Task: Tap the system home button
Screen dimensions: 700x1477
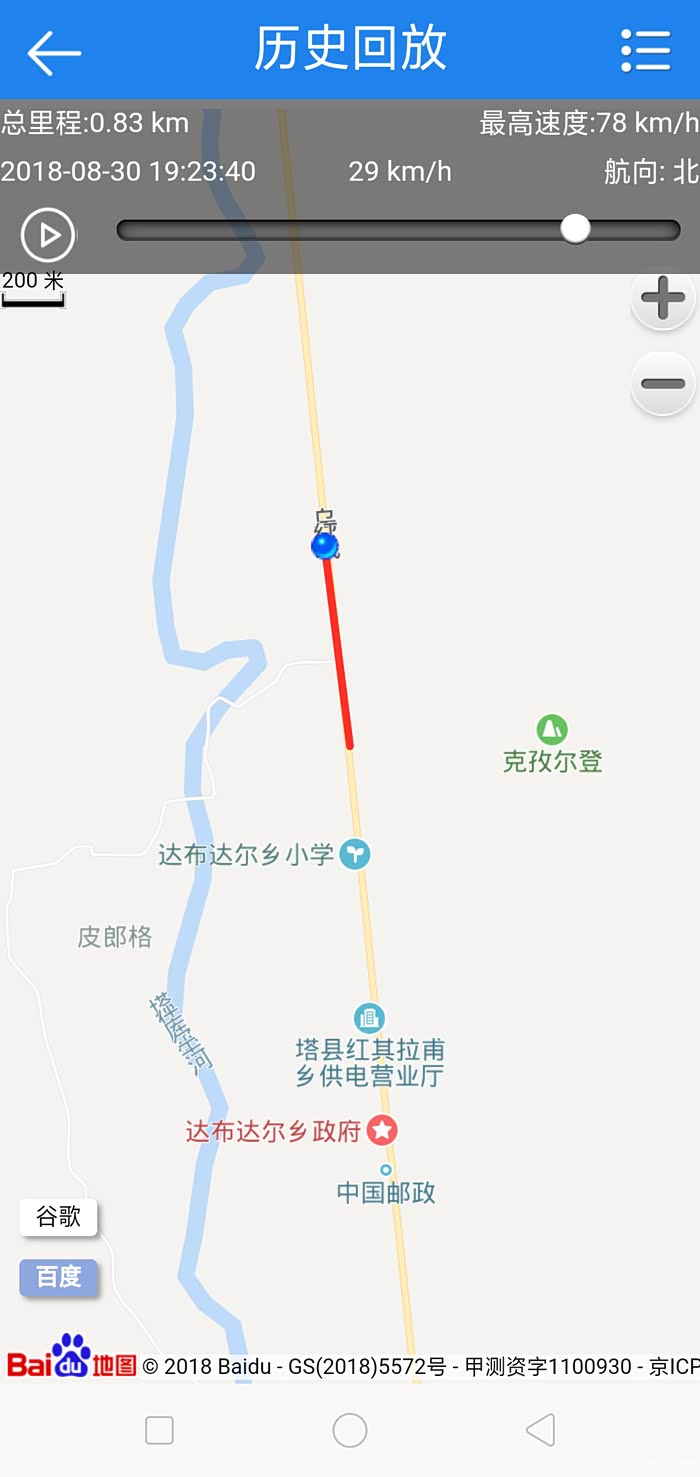Action: [350, 1430]
